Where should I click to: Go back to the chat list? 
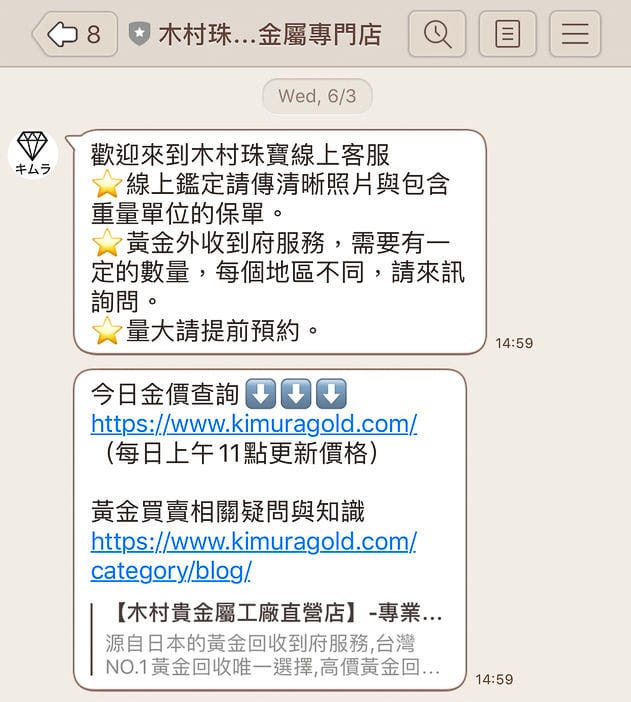click(74, 35)
